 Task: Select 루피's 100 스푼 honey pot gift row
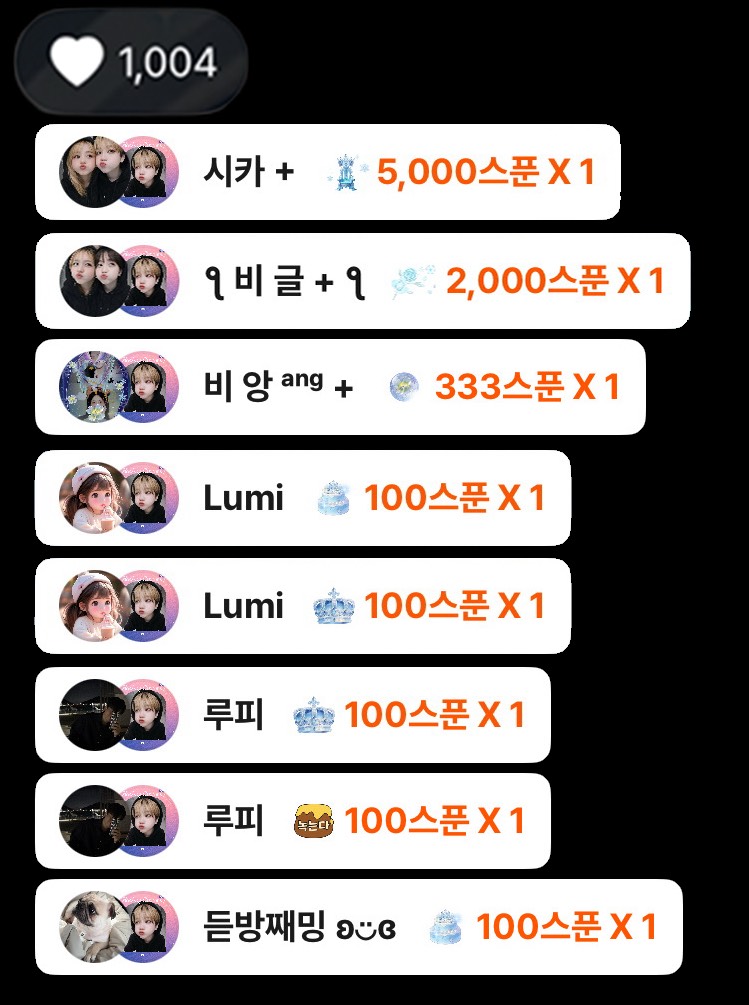[x=292, y=821]
